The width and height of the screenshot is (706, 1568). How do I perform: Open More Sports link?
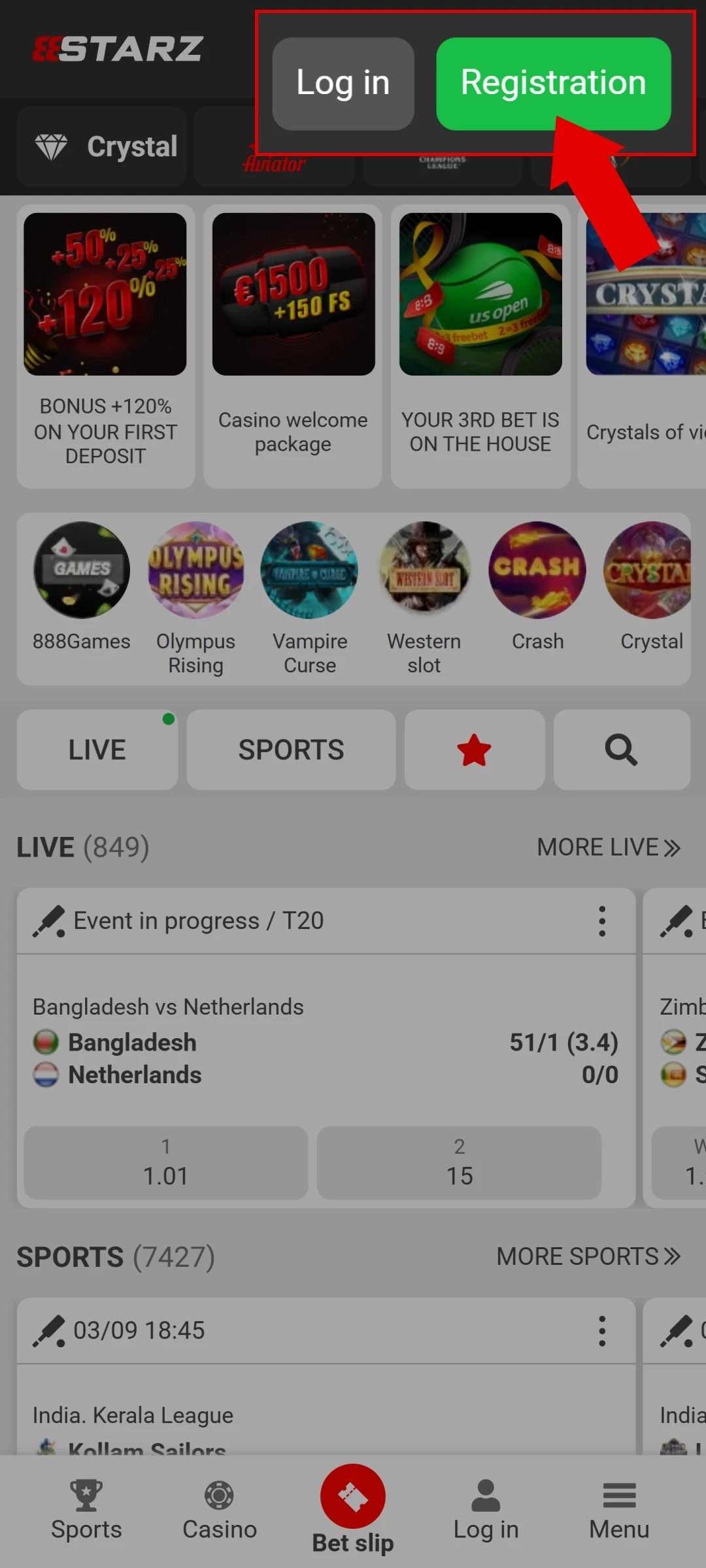tap(588, 1256)
